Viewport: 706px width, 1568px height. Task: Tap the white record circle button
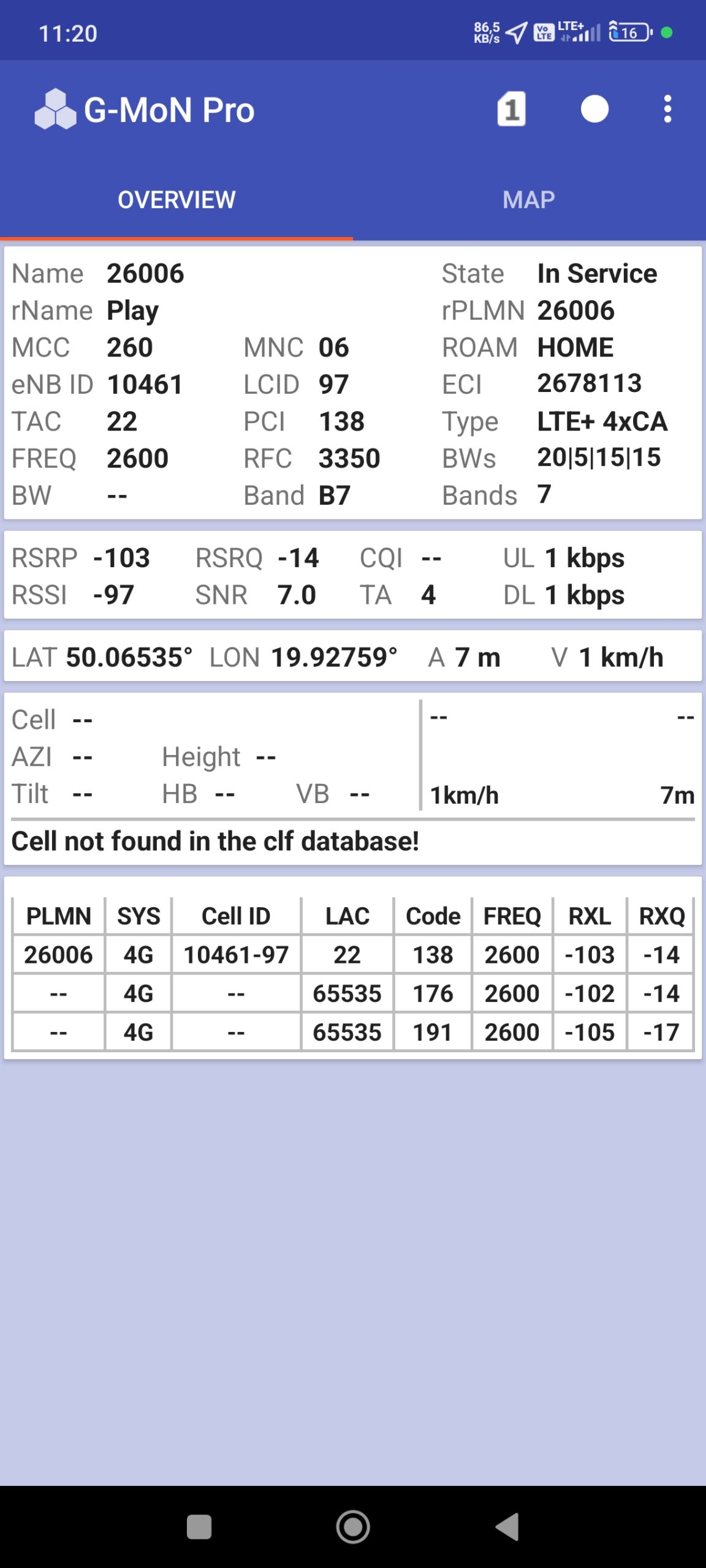point(594,110)
